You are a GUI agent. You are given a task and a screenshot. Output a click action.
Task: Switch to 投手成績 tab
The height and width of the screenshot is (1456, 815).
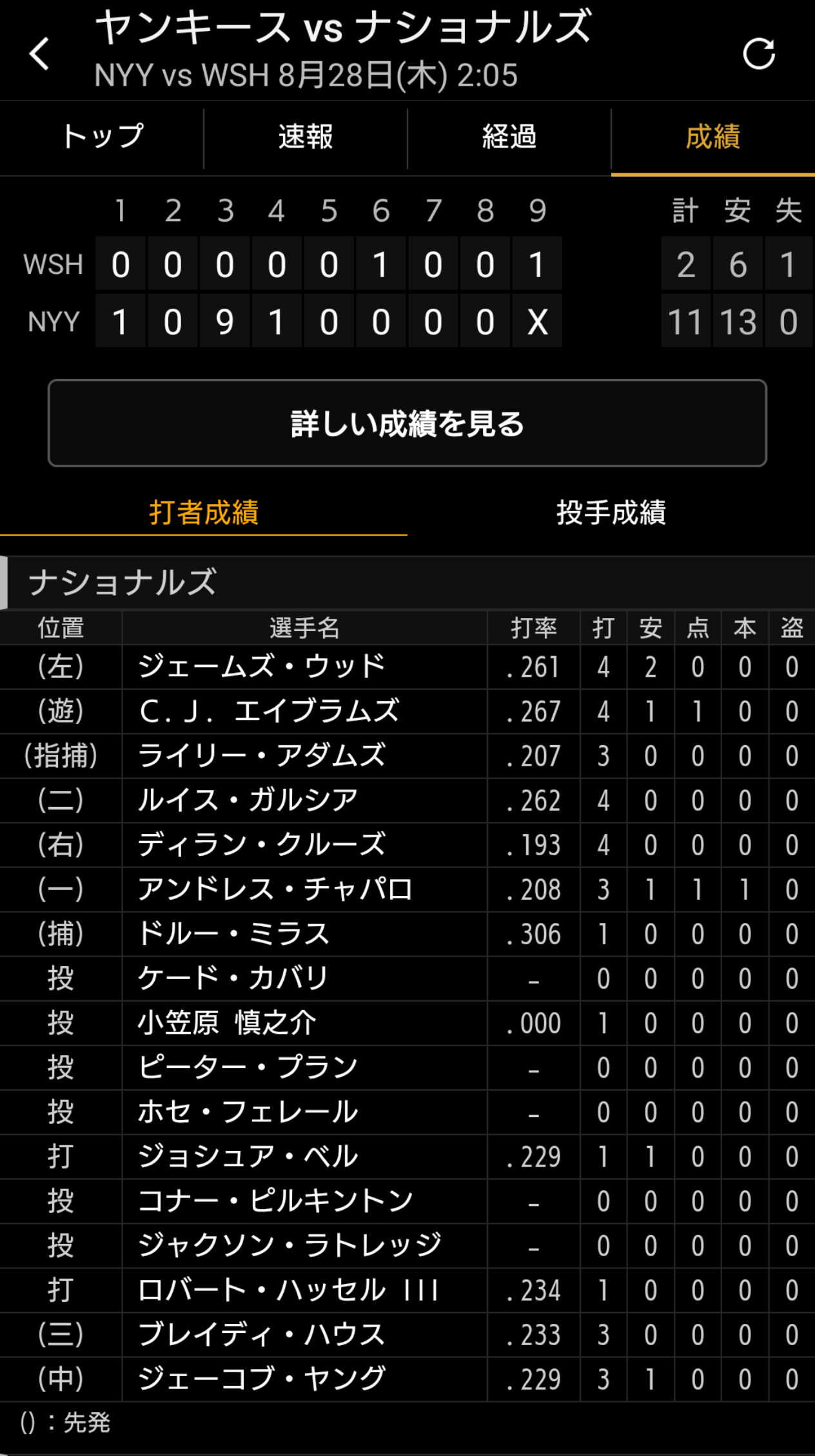point(611,512)
